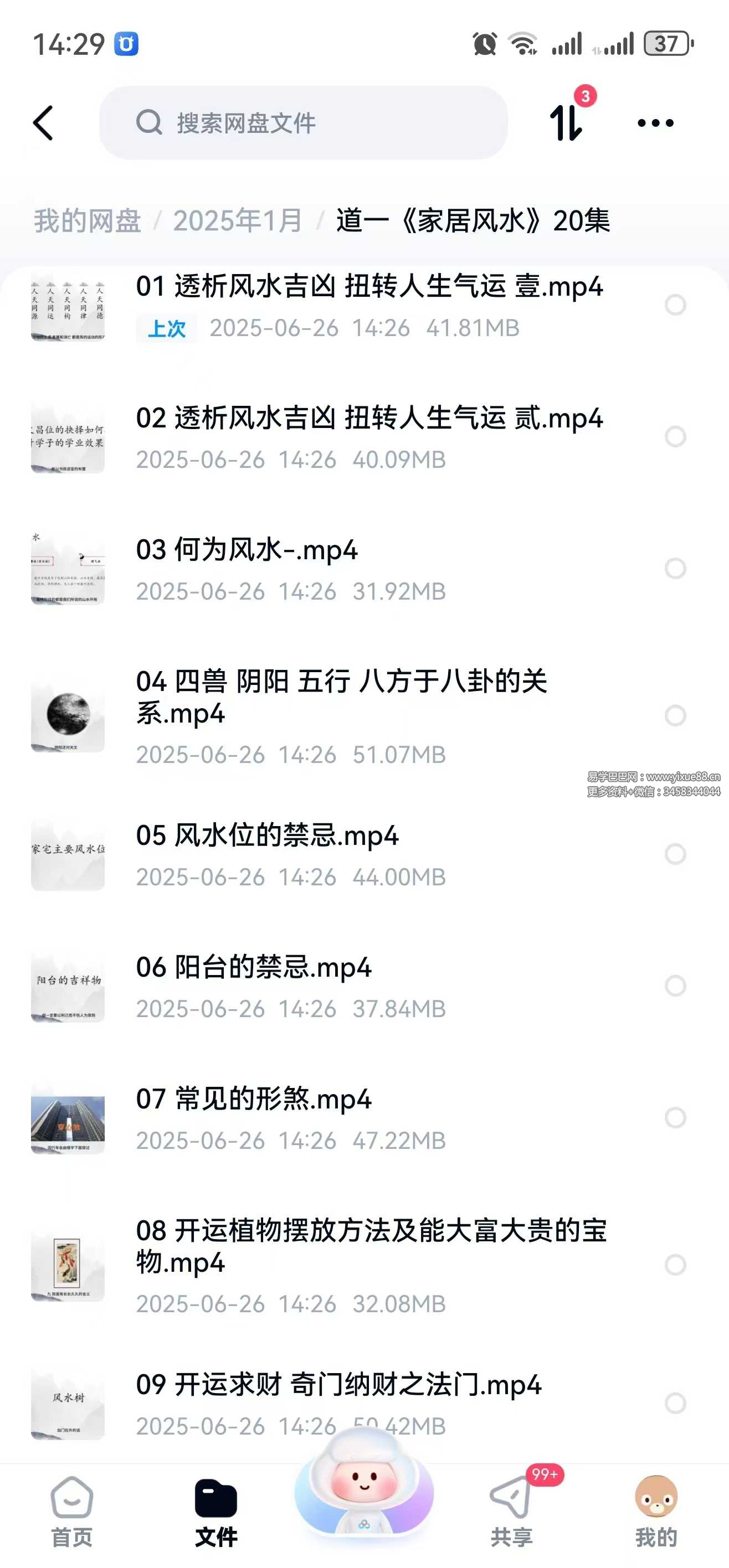This screenshot has width=729, height=1568.
Task: Open 03 何为风水-.mp4
Action: pyautogui.click(x=247, y=550)
